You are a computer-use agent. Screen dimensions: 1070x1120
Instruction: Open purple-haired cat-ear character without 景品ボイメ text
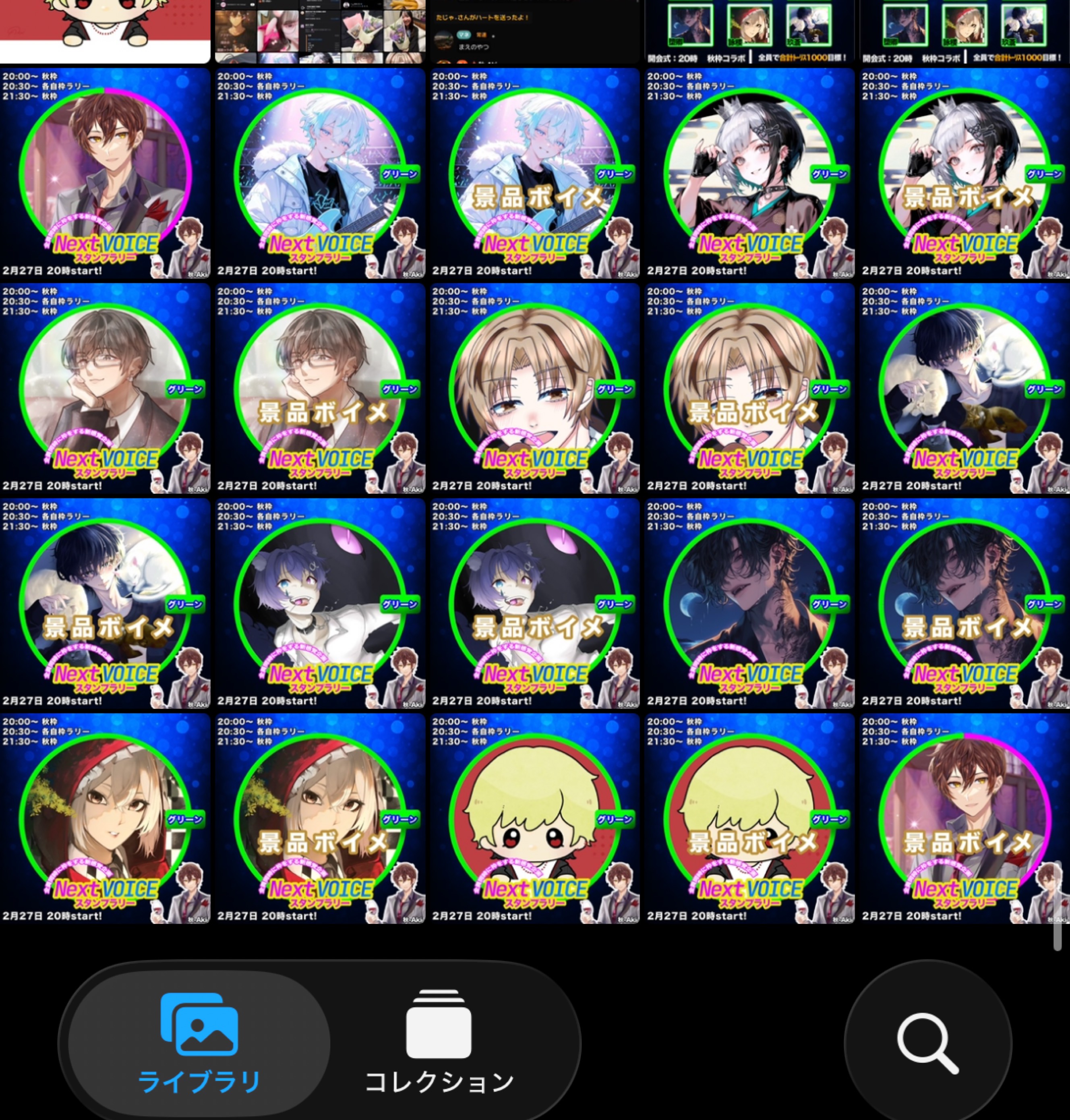(320, 603)
